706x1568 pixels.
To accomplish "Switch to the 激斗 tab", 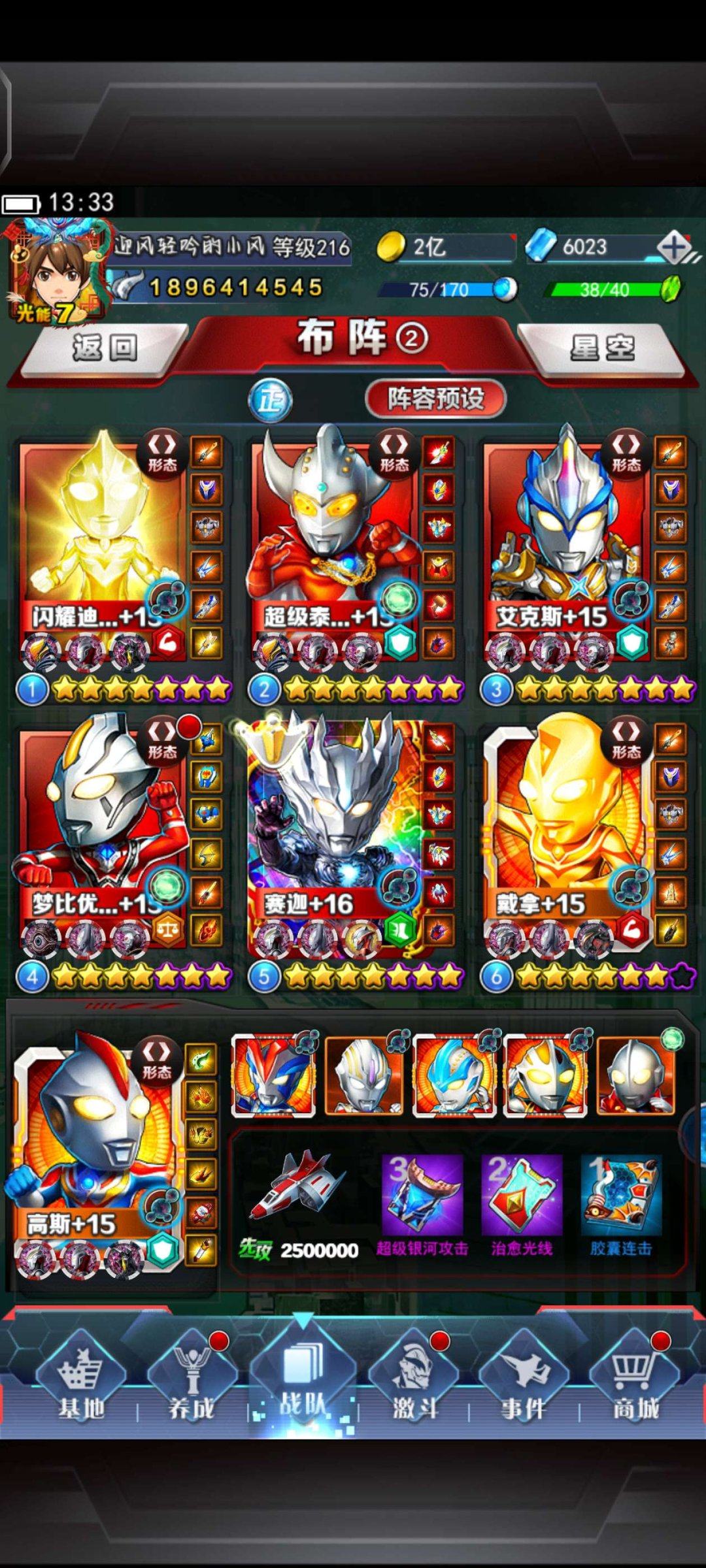I will [414, 1384].
